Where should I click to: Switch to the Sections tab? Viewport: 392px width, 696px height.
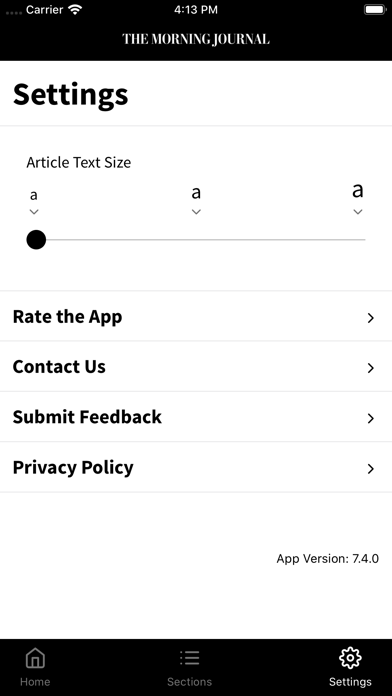click(190, 667)
